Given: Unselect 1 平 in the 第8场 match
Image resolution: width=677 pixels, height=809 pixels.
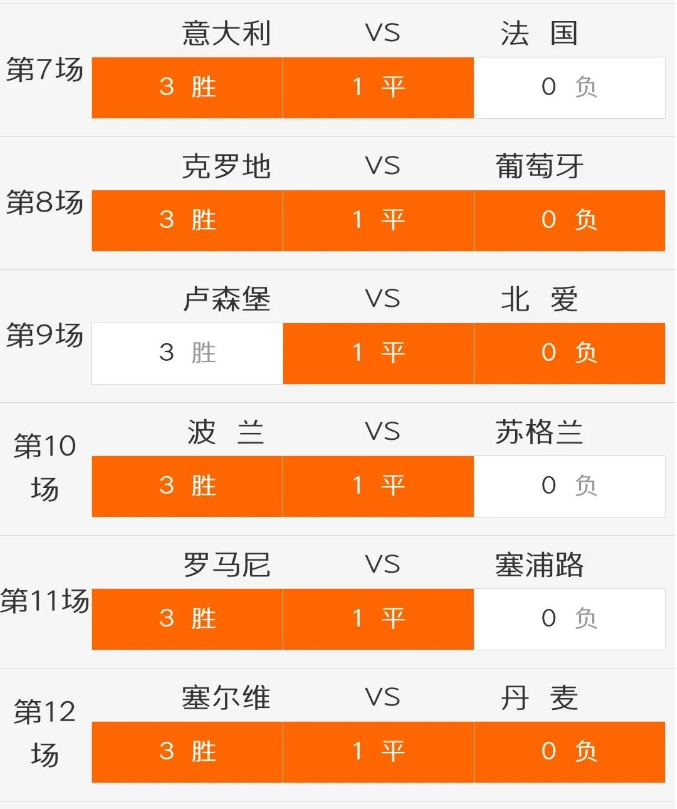Looking at the screenshot, I should click(378, 220).
